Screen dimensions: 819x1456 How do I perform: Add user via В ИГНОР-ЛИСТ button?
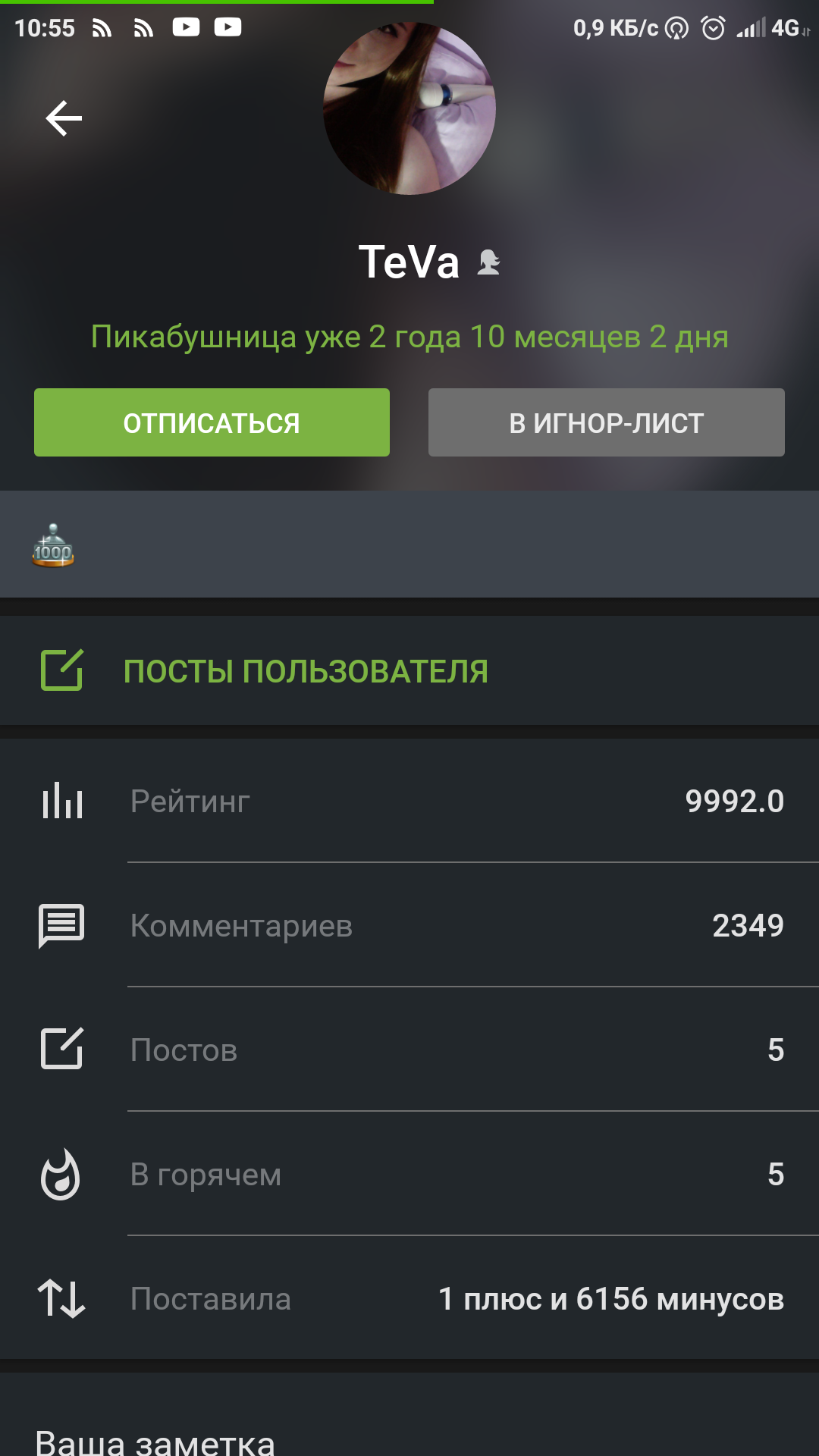tap(606, 422)
